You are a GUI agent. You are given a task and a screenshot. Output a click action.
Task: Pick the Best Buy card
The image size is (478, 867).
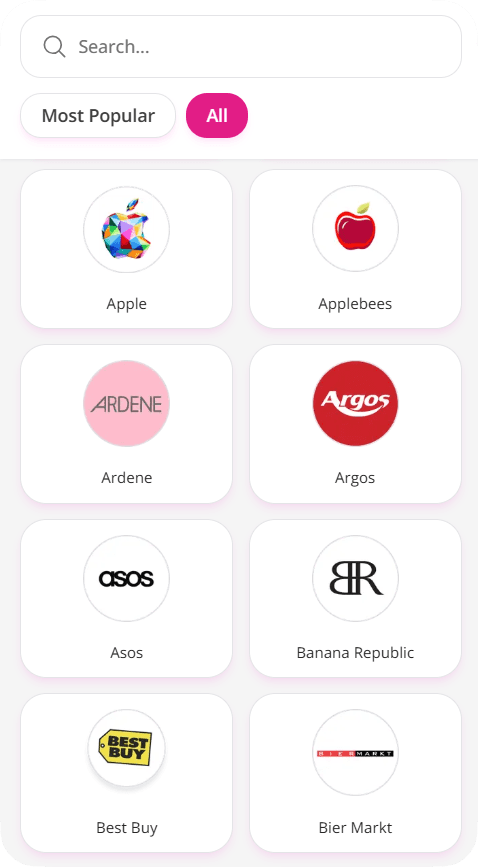point(127,773)
